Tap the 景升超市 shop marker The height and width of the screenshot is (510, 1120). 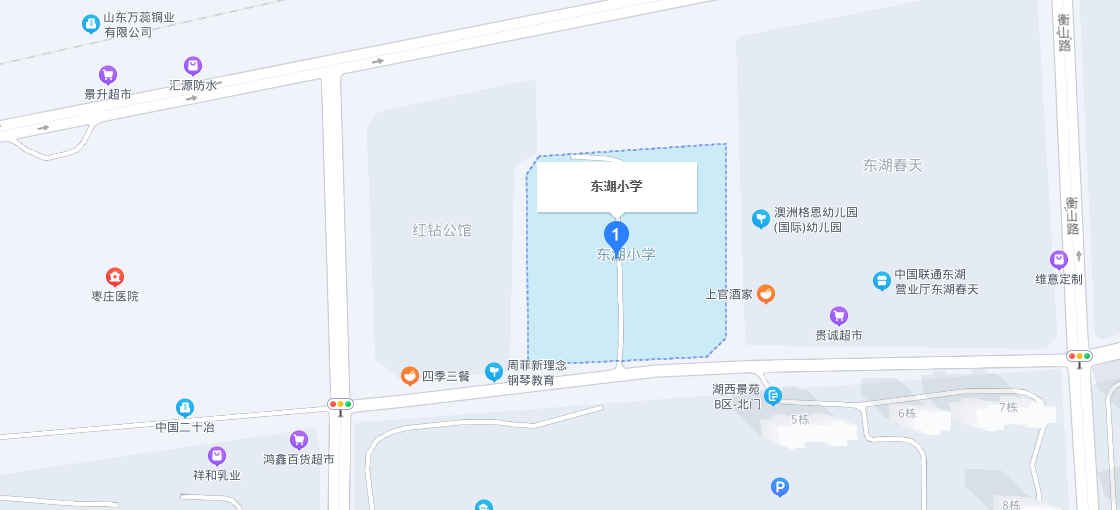pos(108,75)
